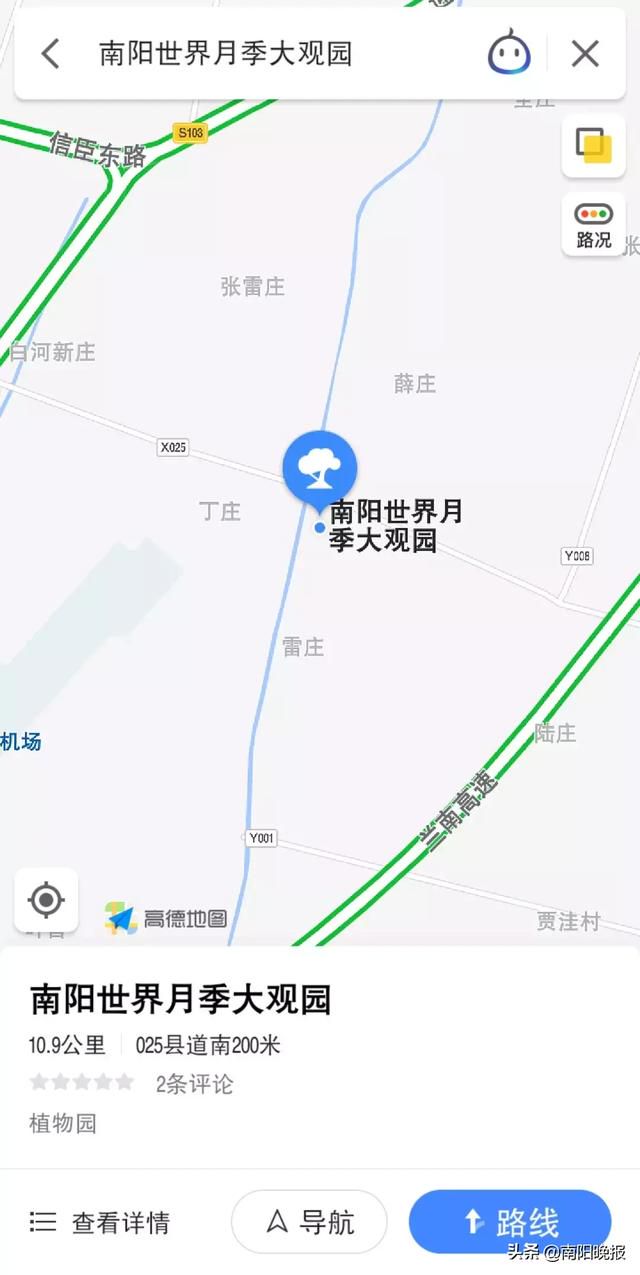The image size is (640, 1275).
Task: Recenter map on my location
Action: (x=46, y=900)
